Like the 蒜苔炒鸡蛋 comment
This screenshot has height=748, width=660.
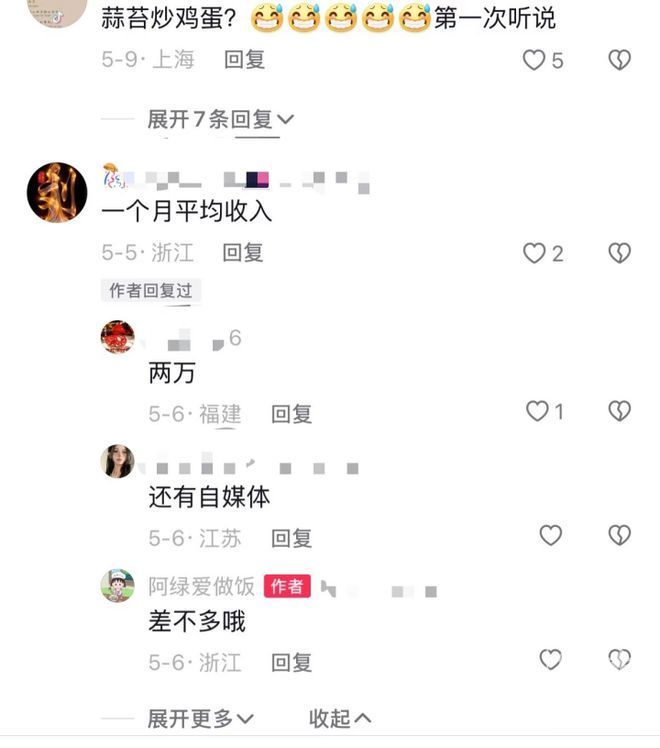pos(535,61)
